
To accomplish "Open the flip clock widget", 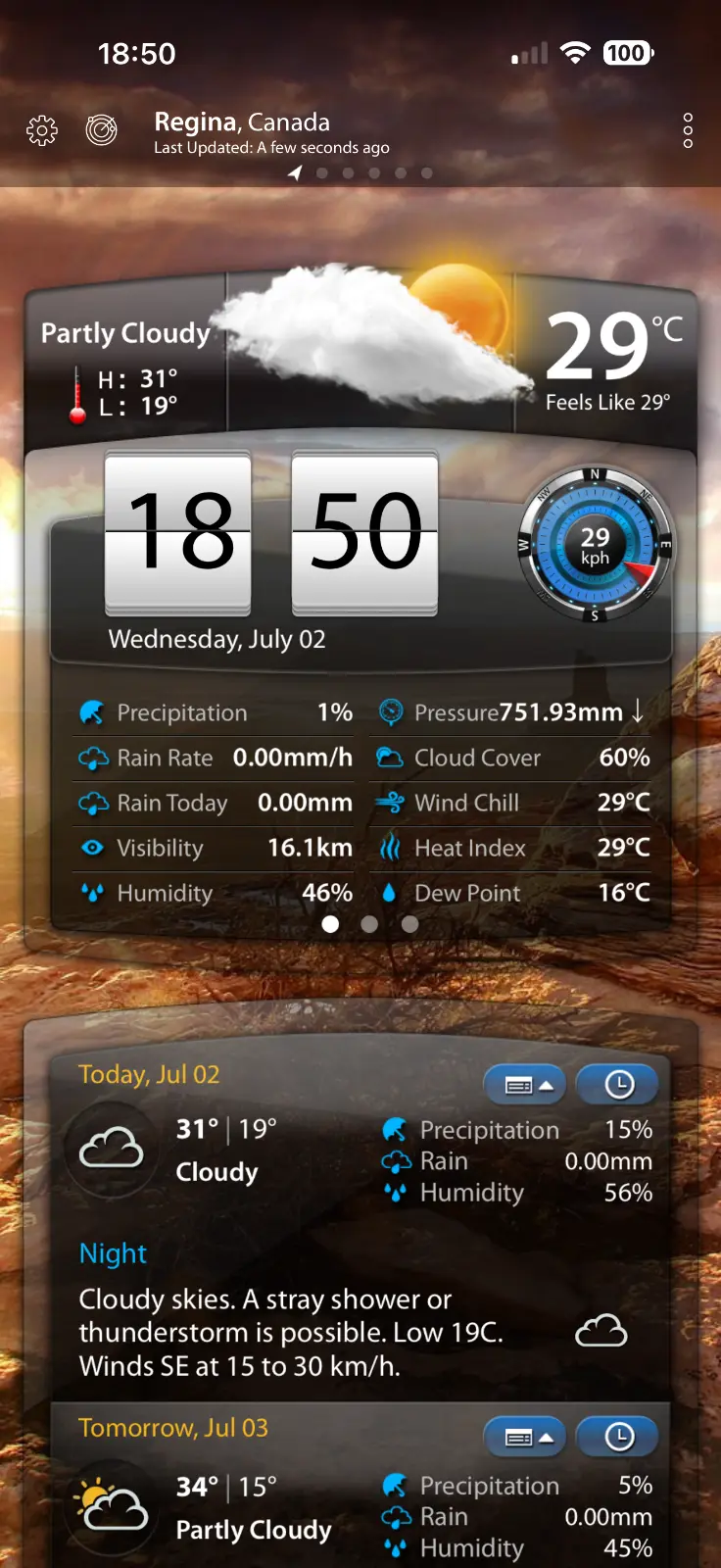I will coord(271,534).
